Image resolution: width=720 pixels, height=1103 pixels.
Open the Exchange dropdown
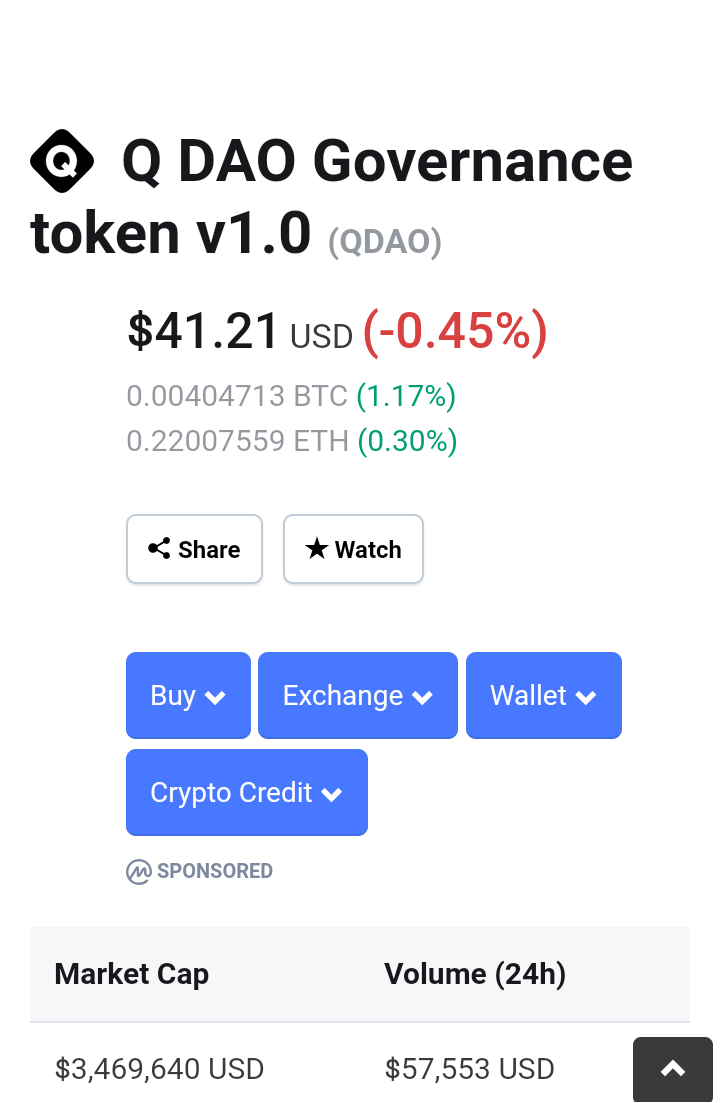coord(357,696)
